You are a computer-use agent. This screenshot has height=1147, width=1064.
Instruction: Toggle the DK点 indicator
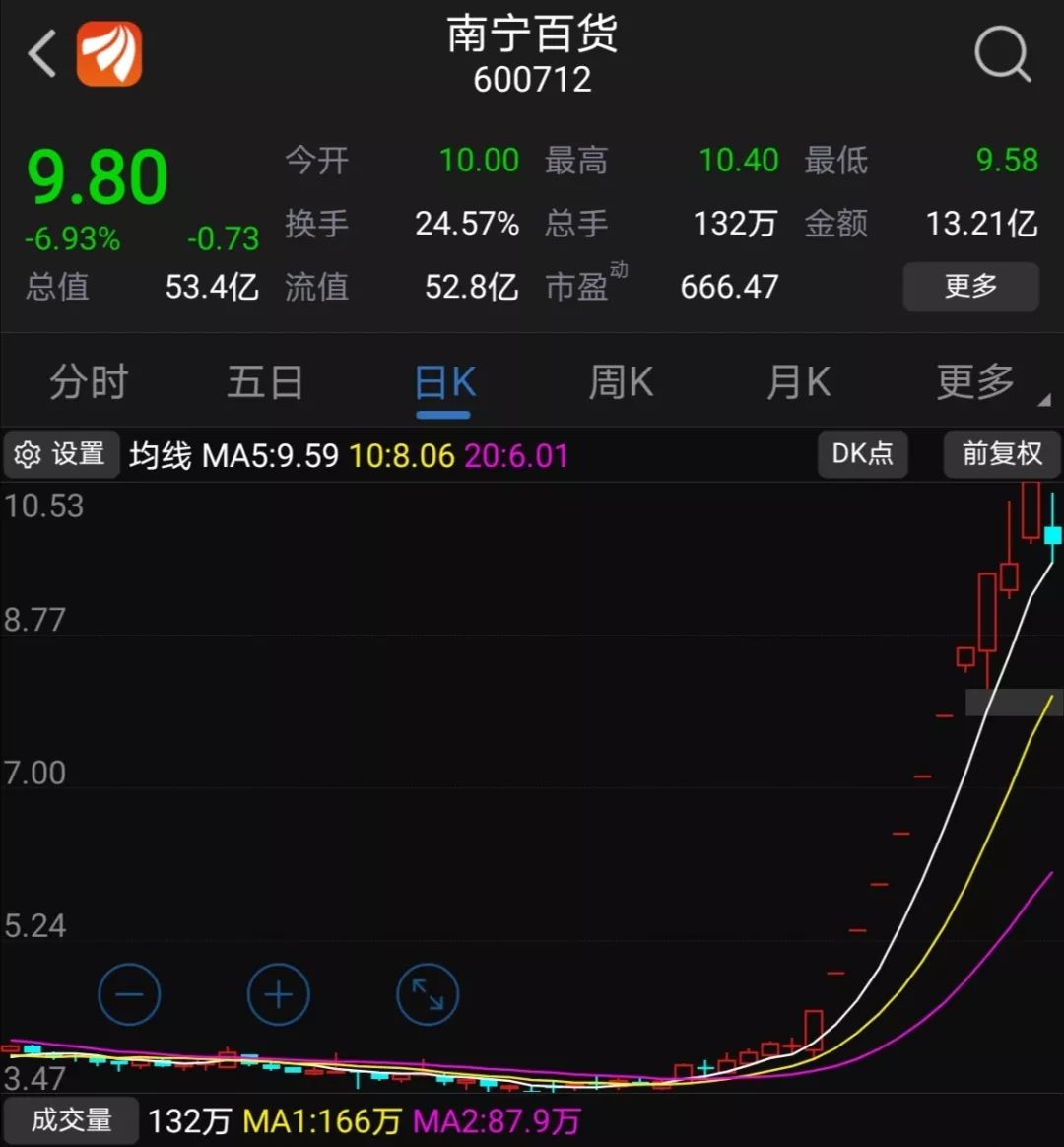(x=862, y=454)
